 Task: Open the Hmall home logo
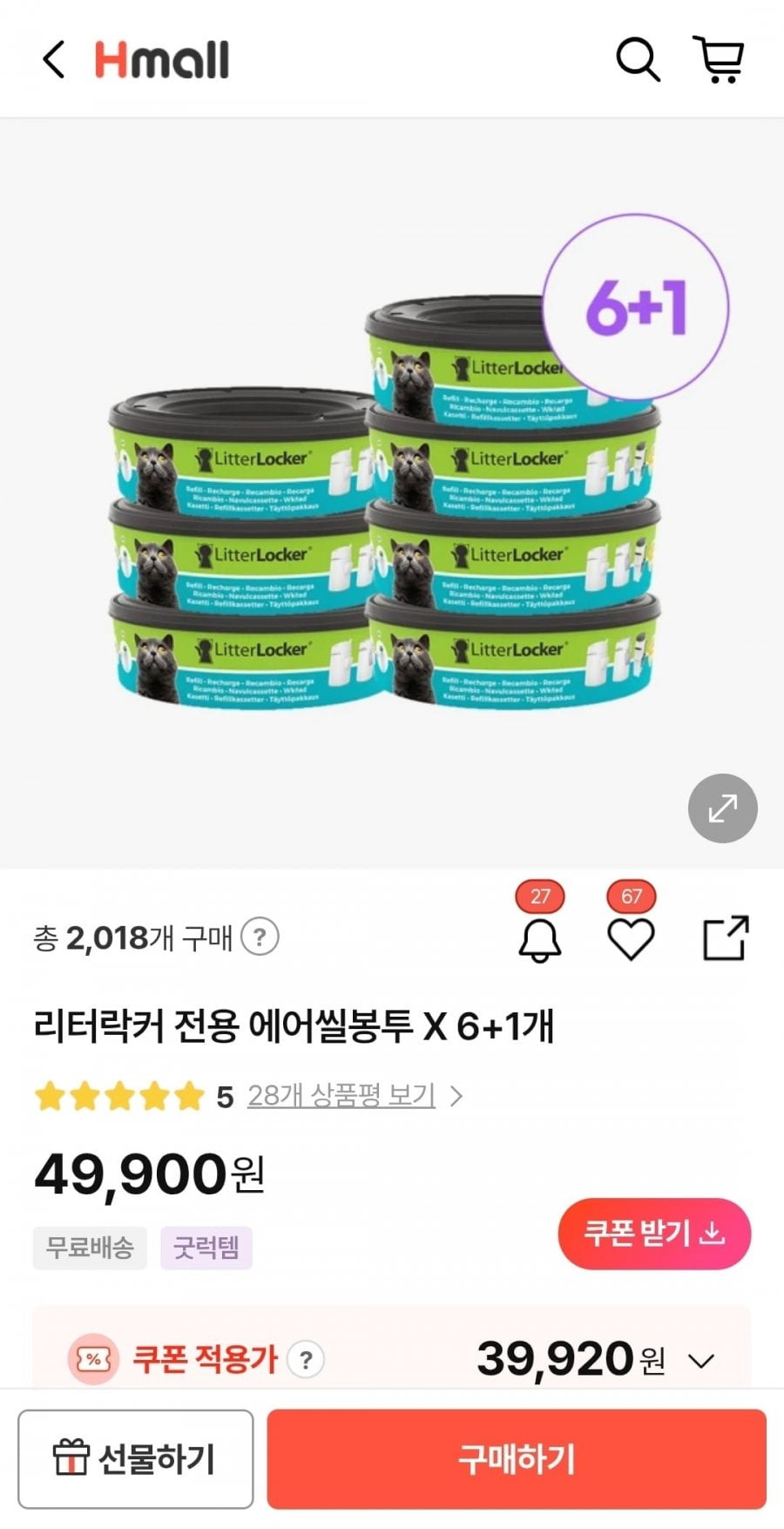(162, 60)
